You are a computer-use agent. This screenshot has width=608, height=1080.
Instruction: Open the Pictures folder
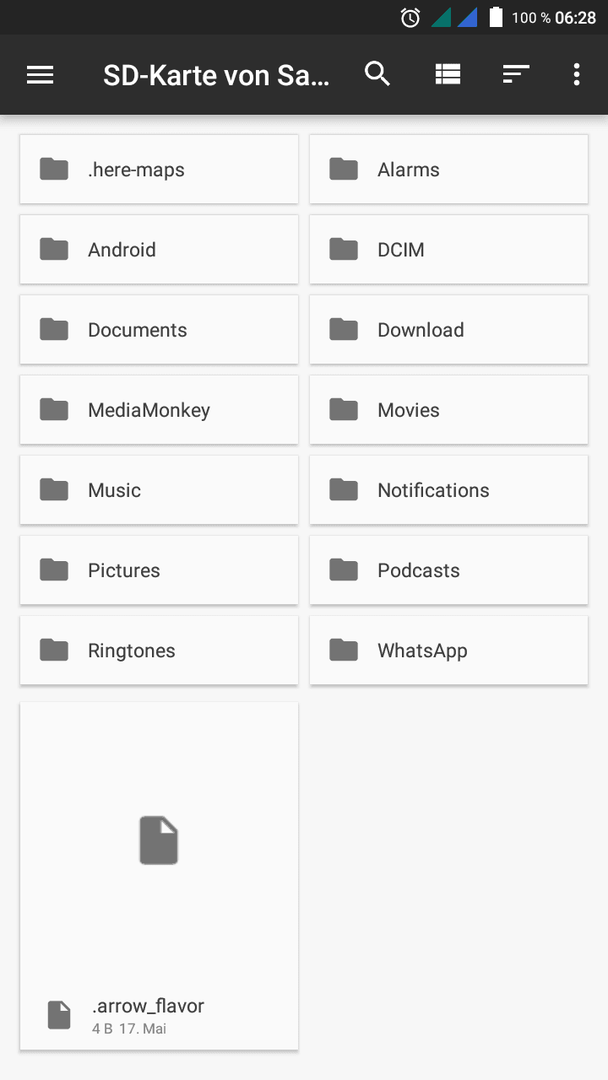159,570
